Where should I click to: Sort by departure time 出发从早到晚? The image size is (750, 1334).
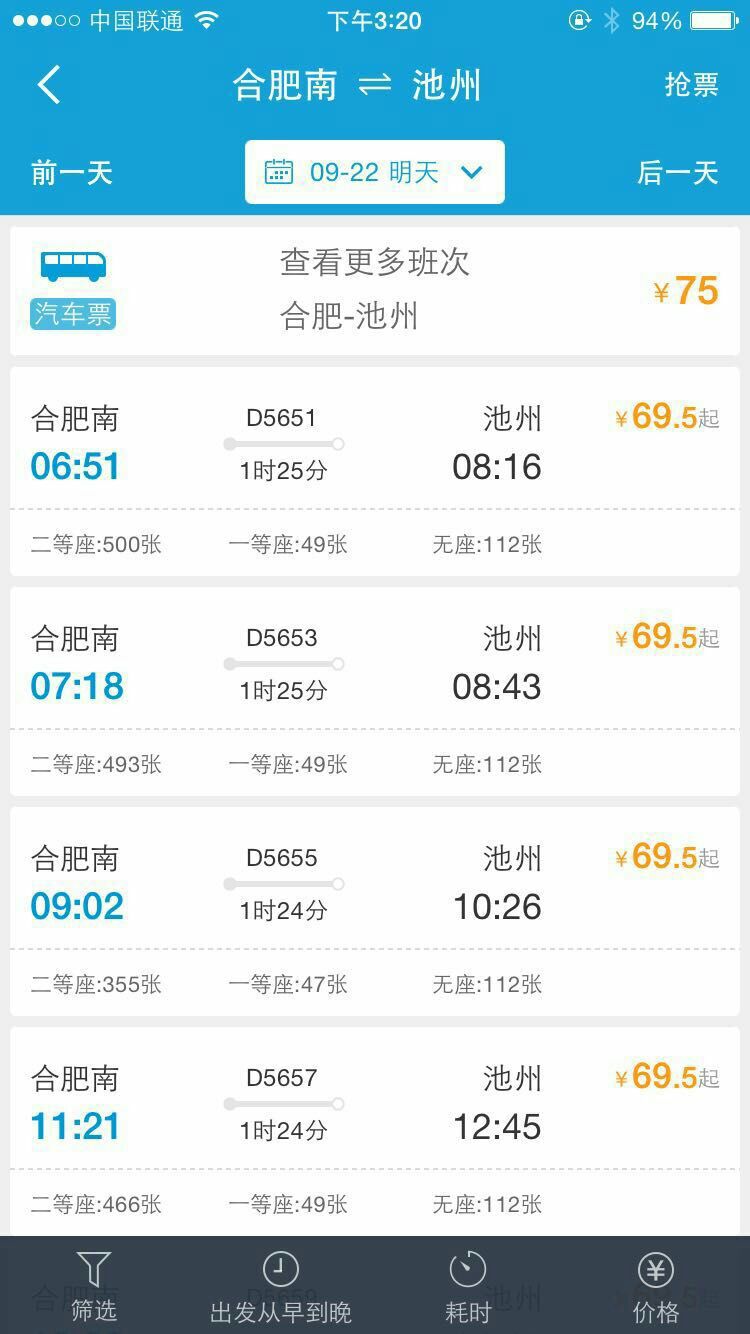(x=281, y=1286)
